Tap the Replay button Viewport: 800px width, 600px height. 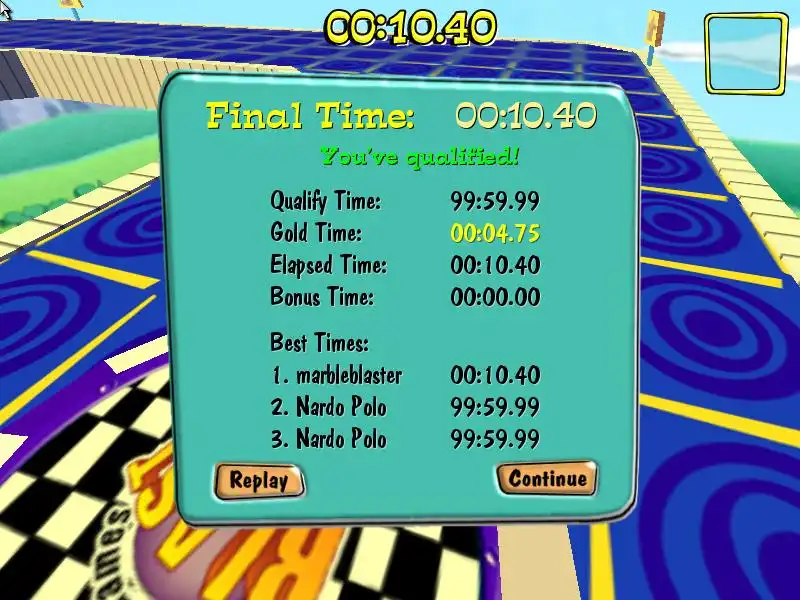click(258, 481)
